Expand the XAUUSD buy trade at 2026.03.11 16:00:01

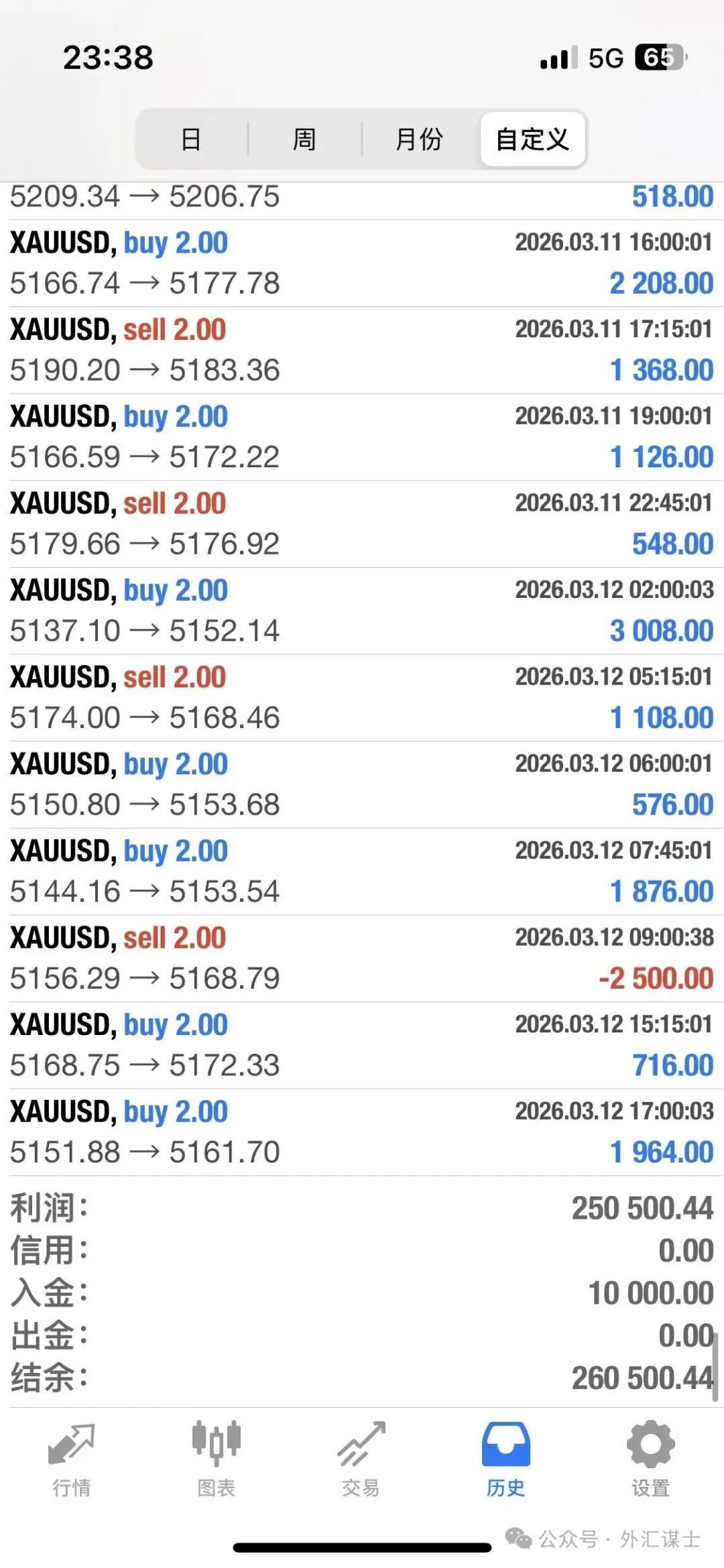[362, 263]
